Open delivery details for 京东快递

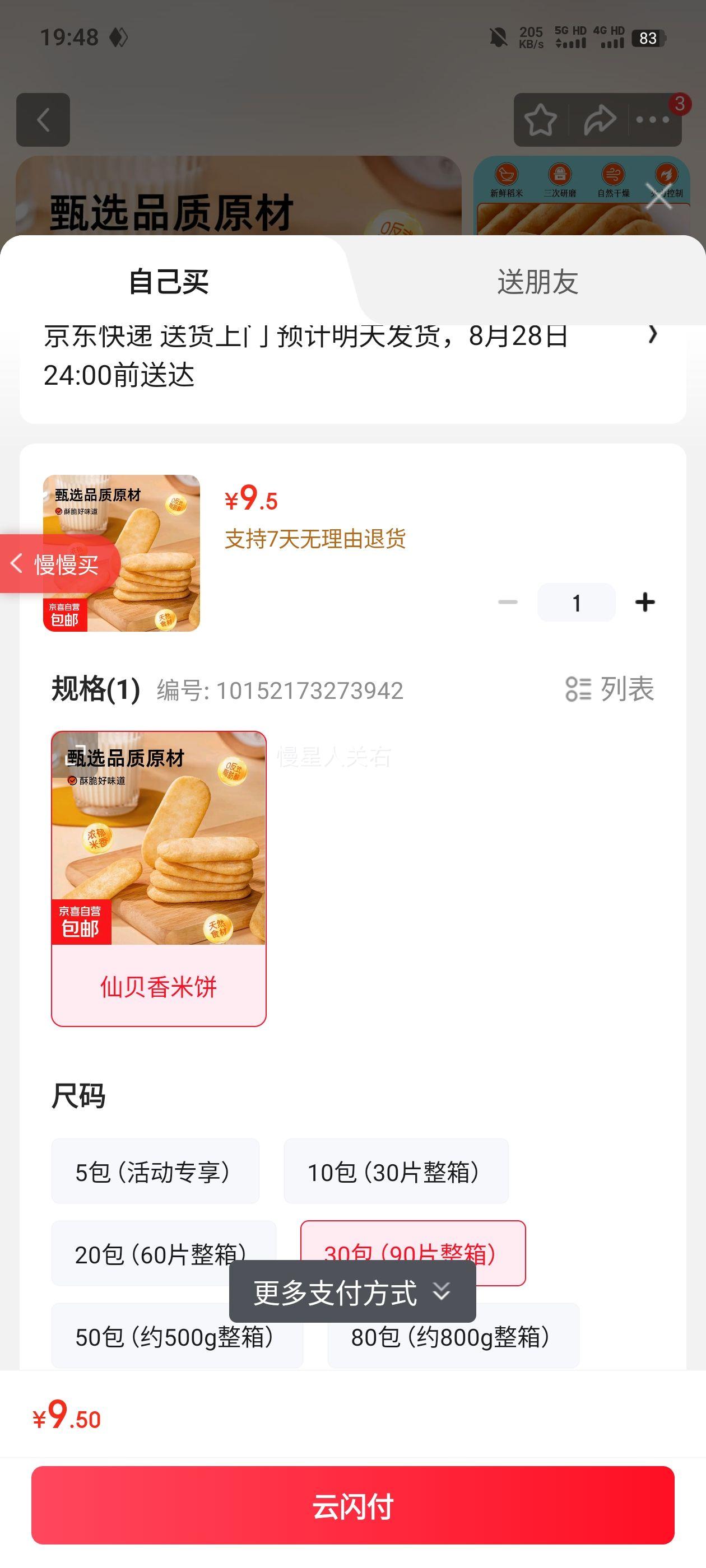652,334
